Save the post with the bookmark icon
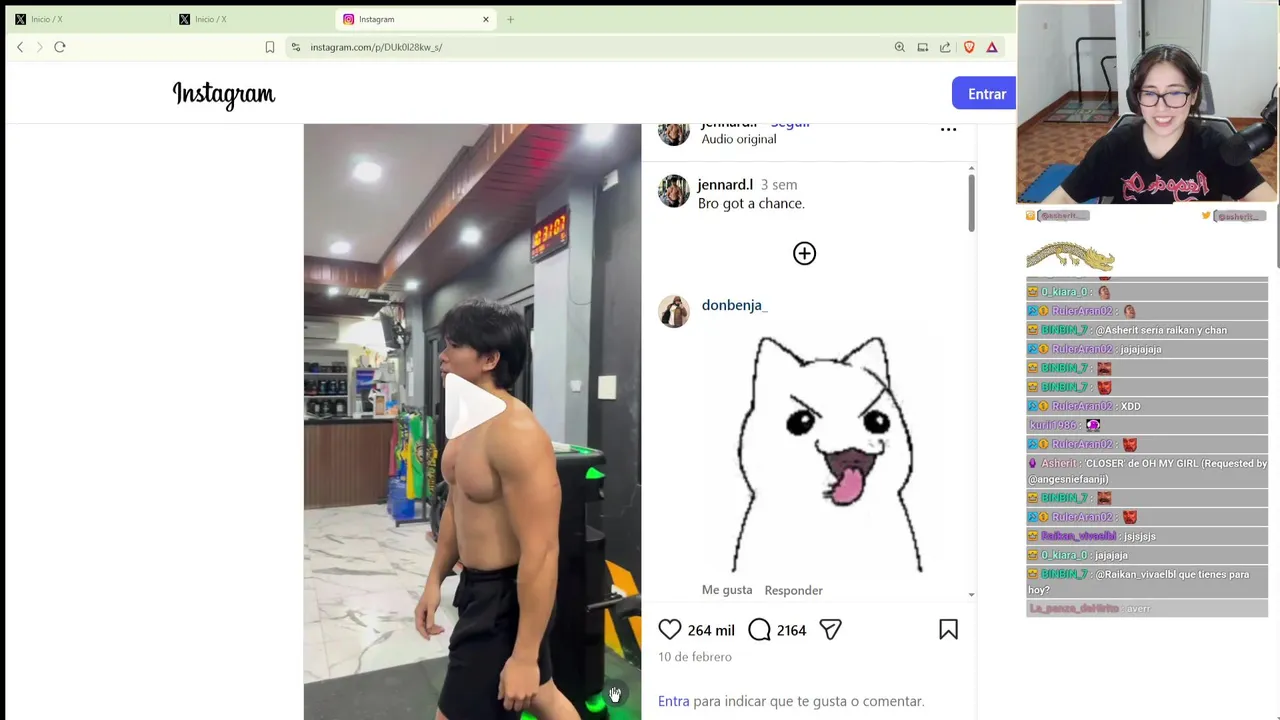This screenshot has height=720, width=1280. [948, 629]
